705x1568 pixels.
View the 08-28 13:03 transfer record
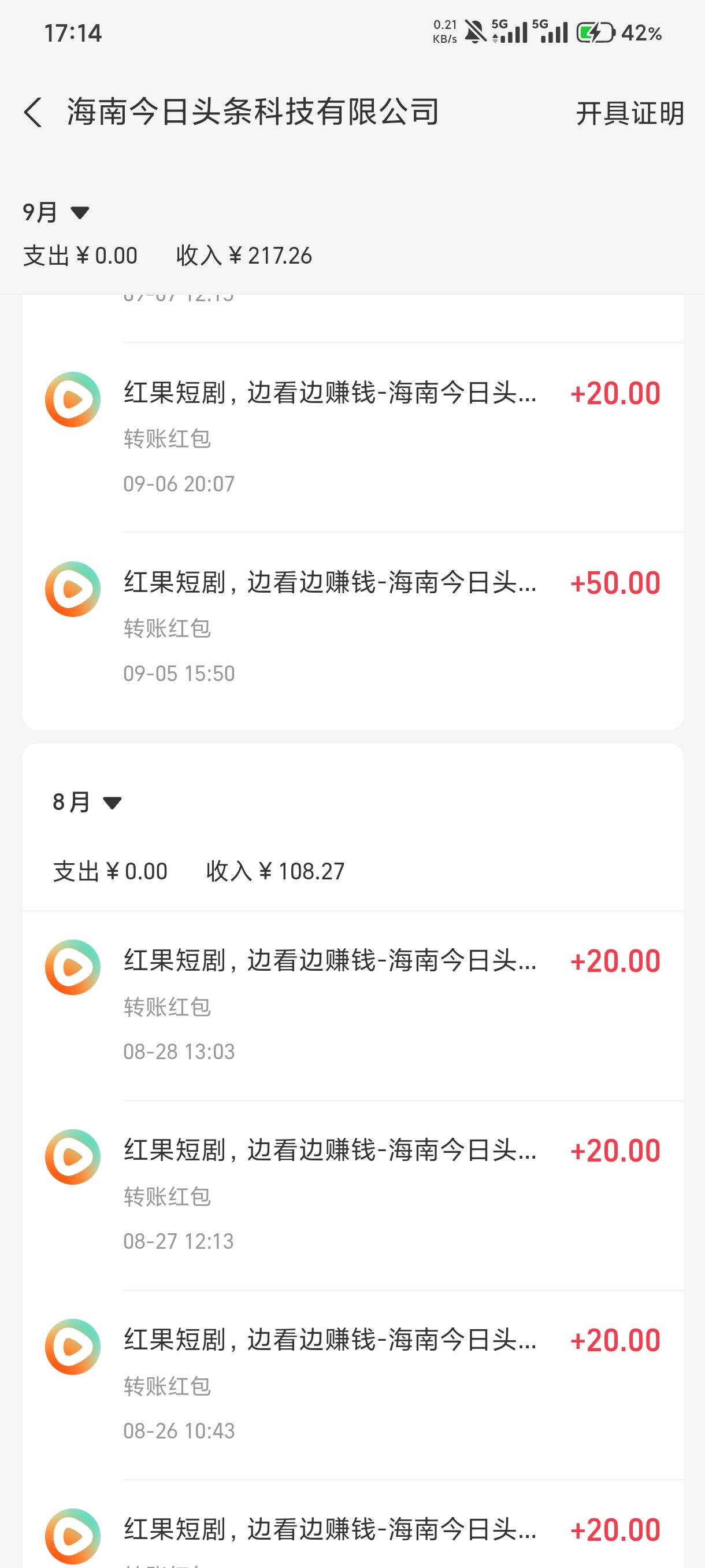pos(353,1005)
